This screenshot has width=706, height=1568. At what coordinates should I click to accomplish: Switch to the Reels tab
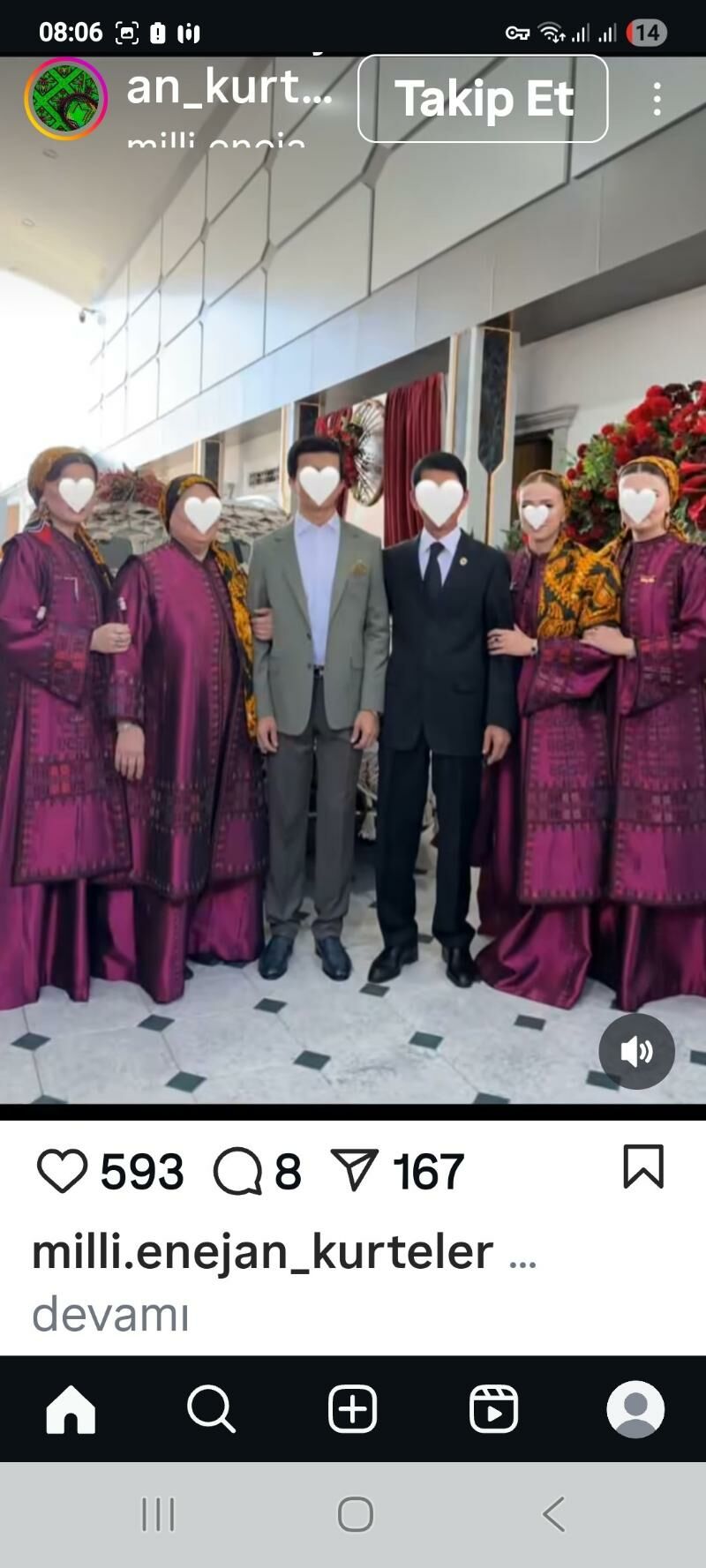pos(493,1409)
